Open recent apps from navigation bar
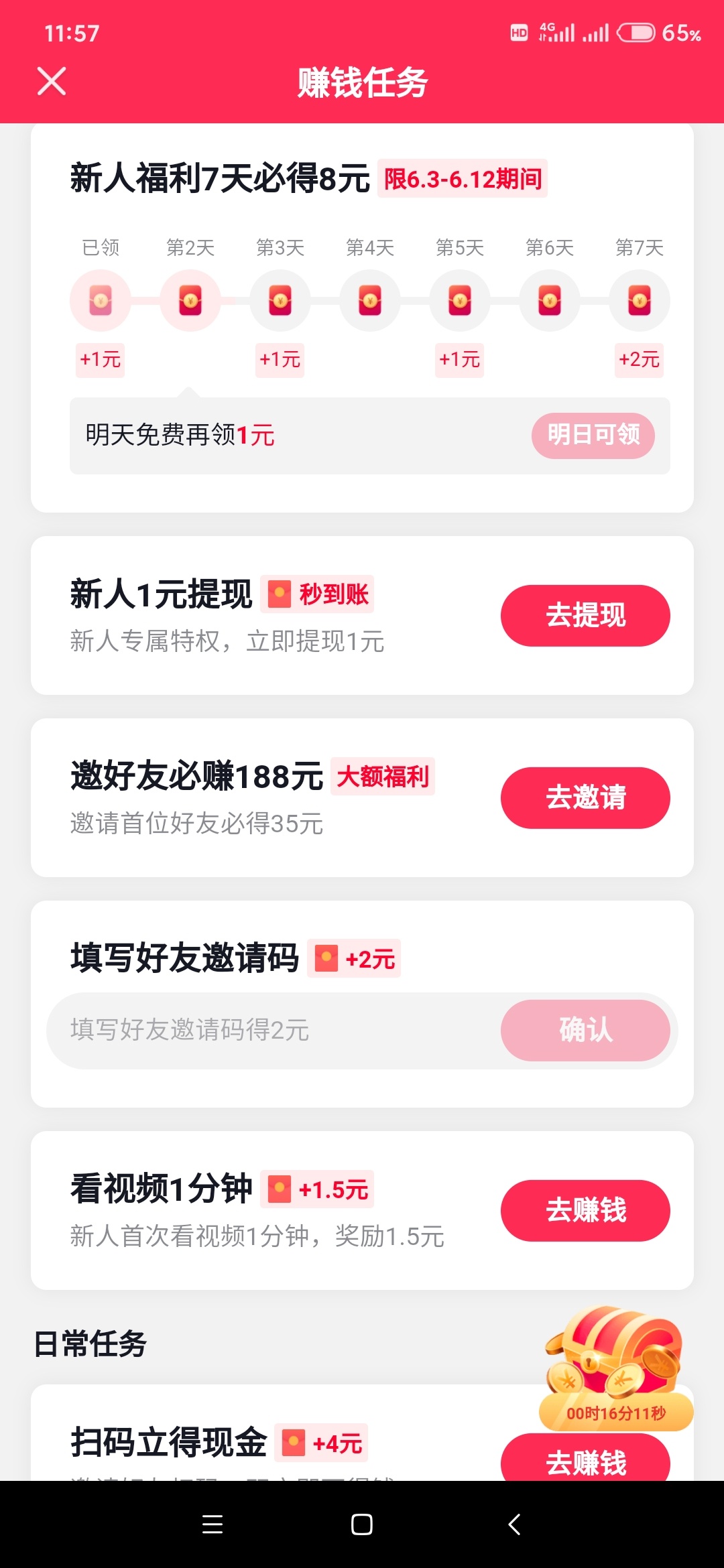 [213, 1524]
